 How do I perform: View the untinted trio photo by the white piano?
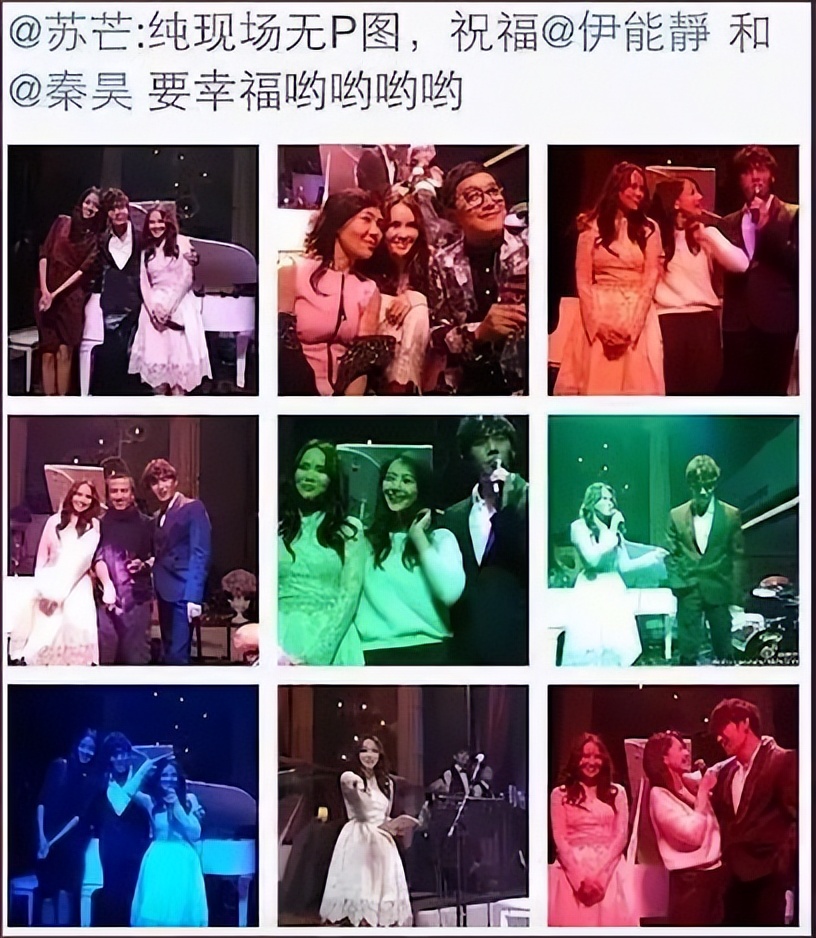click(133, 270)
